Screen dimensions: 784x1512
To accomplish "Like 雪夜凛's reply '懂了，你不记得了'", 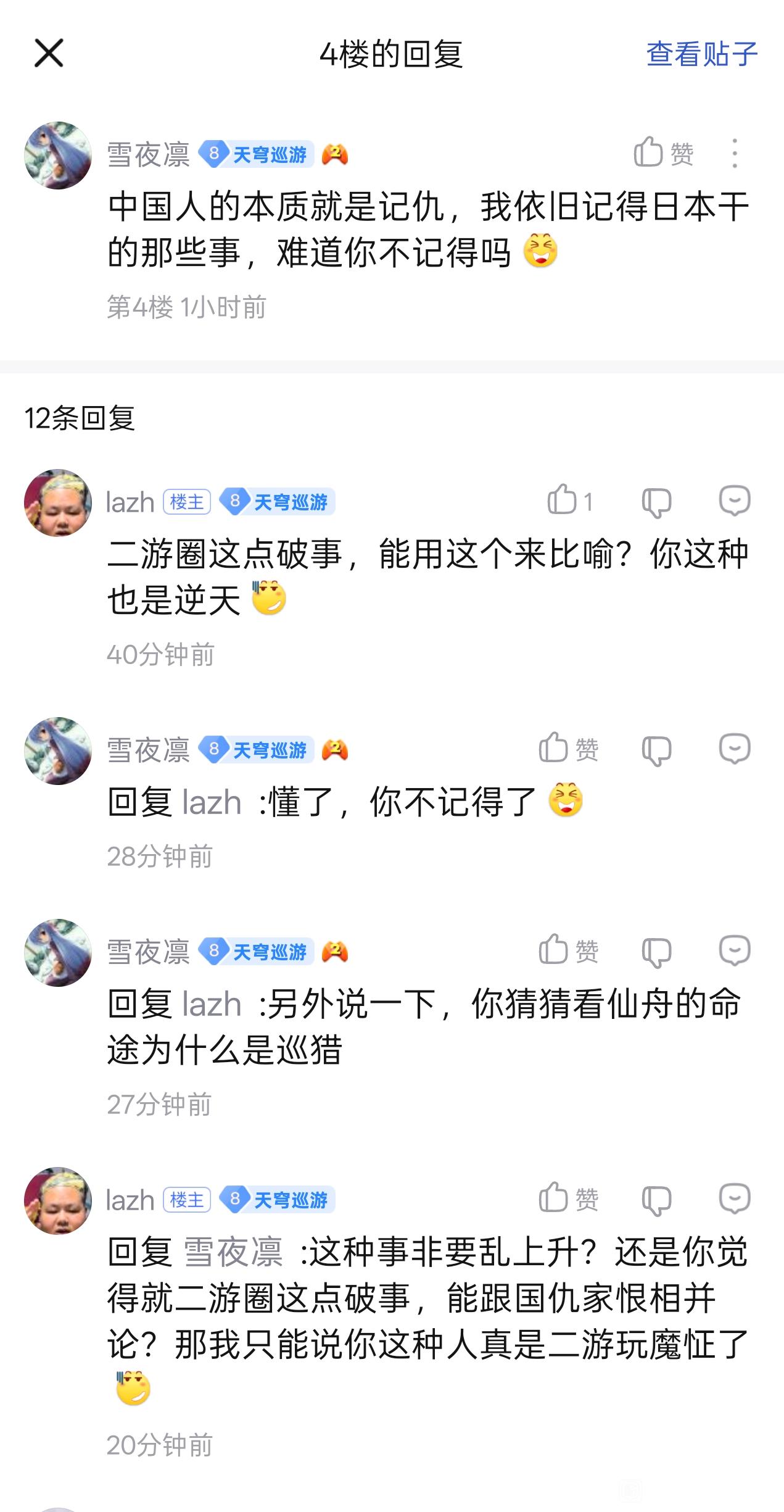I will [x=567, y=749].
